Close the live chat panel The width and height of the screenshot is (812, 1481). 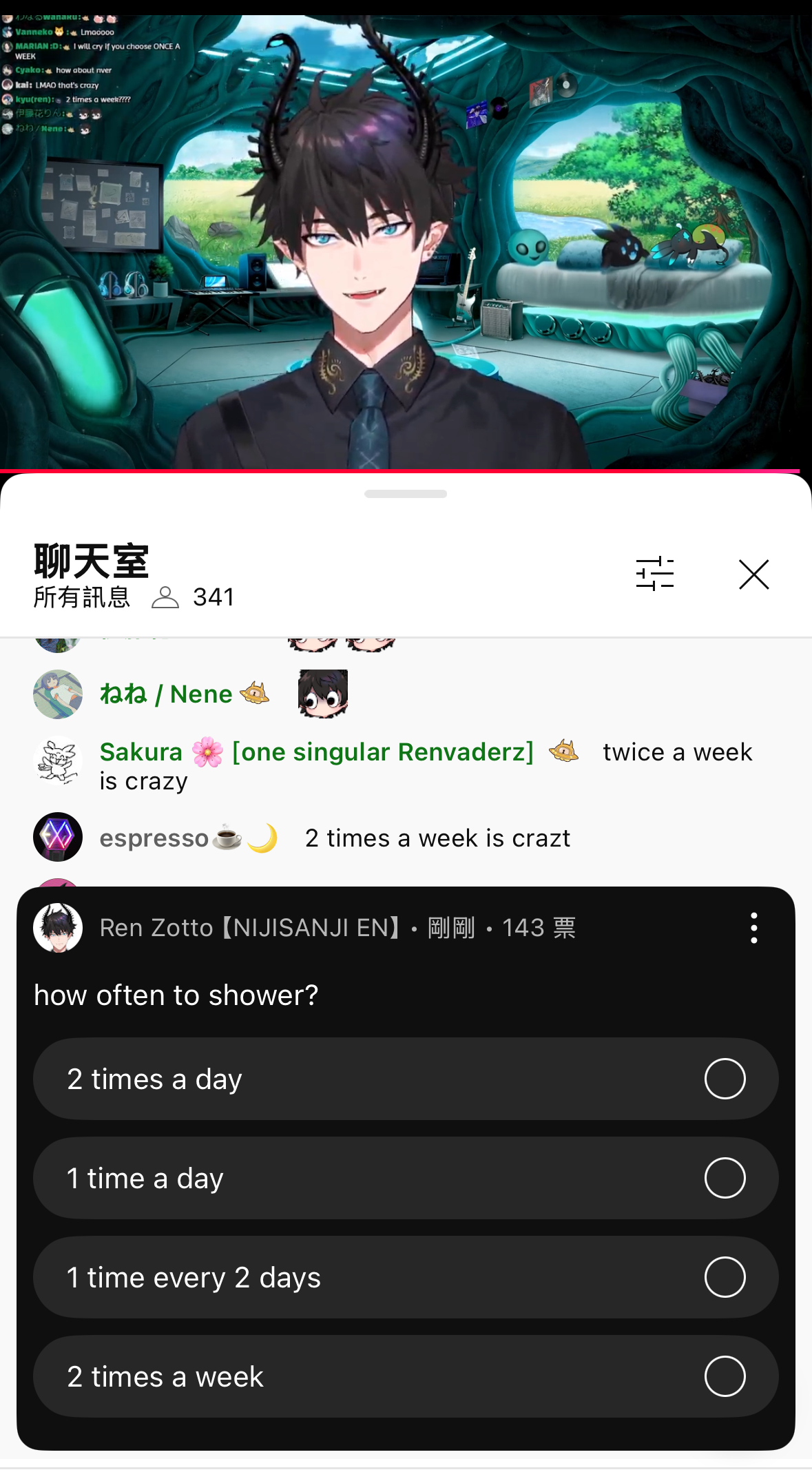tap(753, 574)
